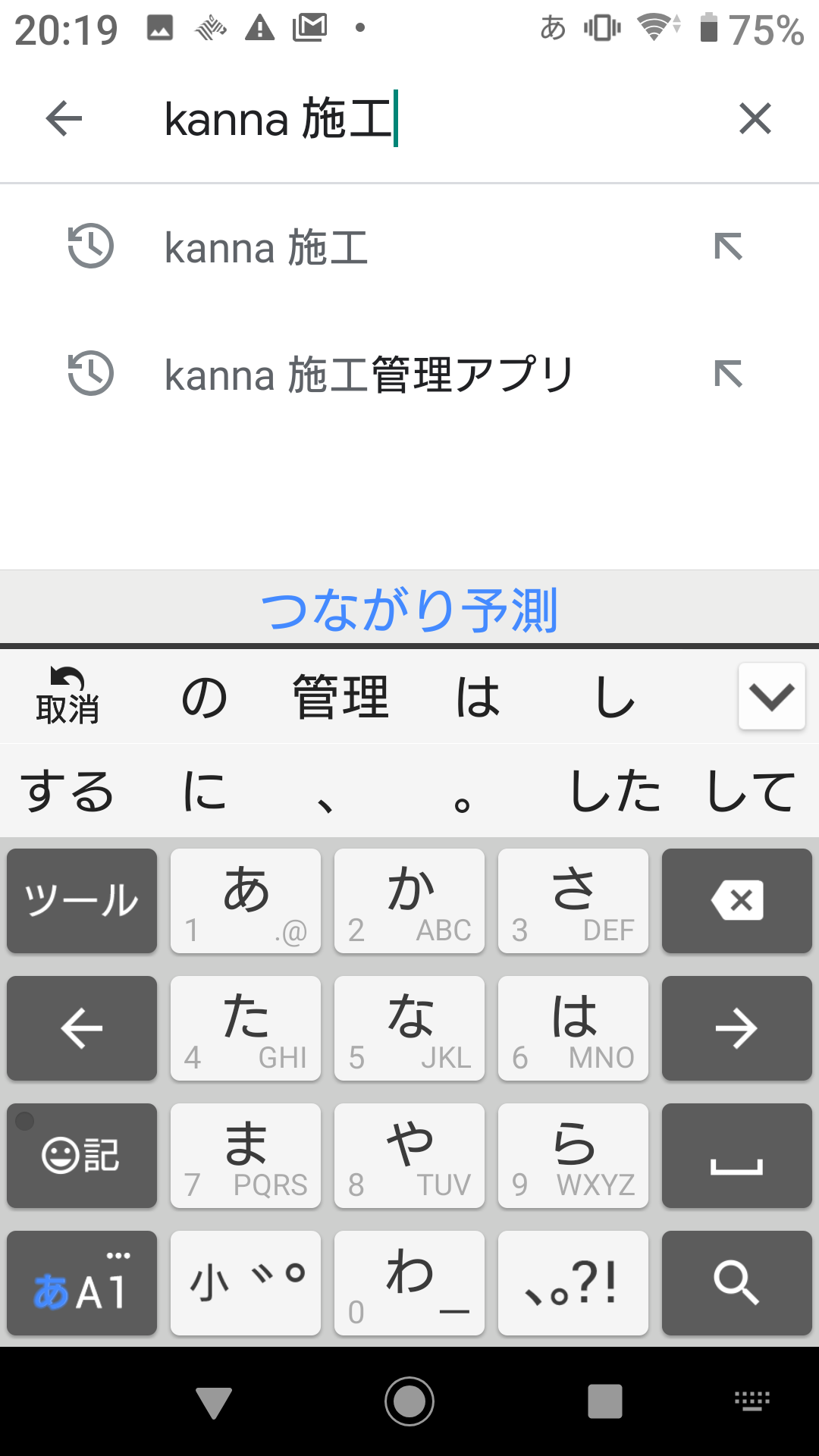
Task: Open the emoji and symbols key
Action: click(x=81, y=1156)
